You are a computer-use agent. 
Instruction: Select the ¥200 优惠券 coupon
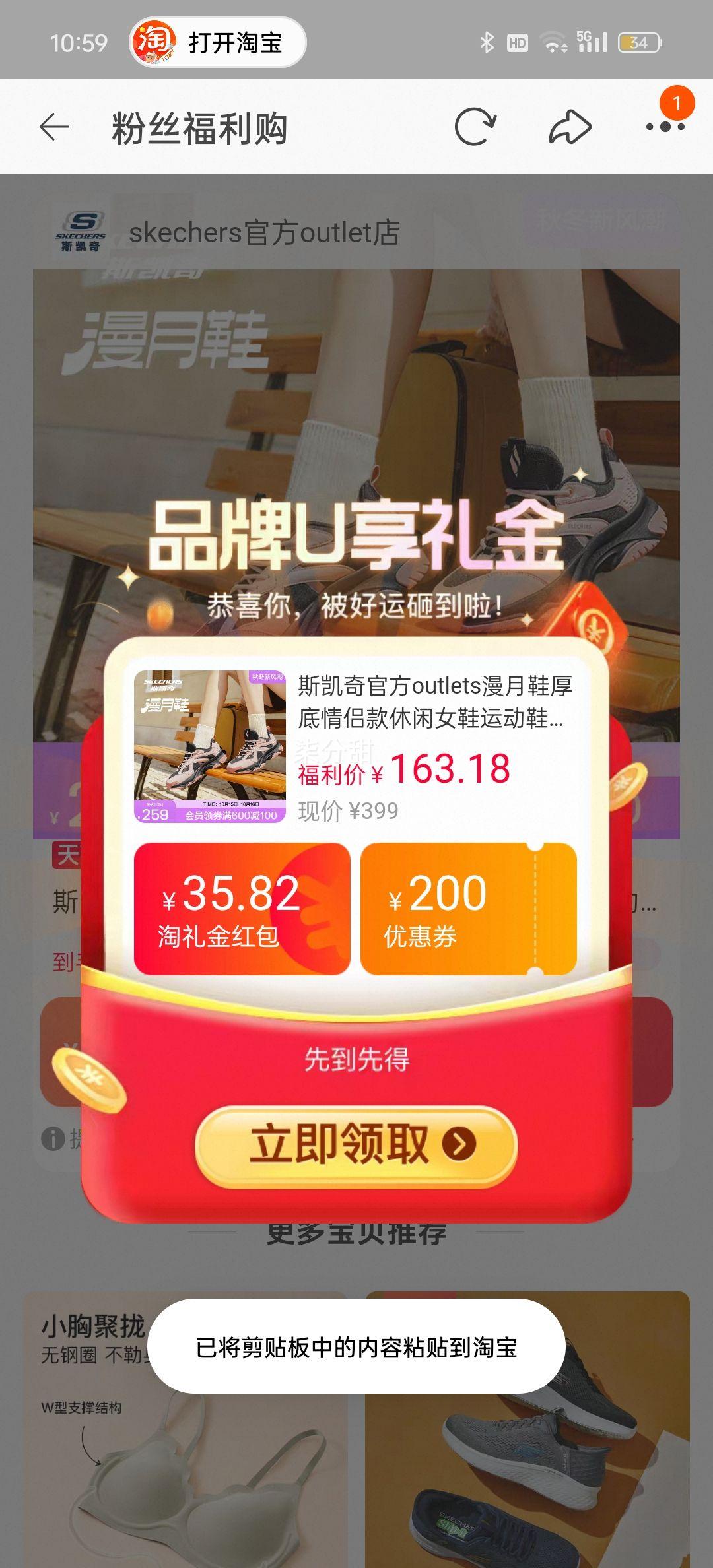pos(468,909)
